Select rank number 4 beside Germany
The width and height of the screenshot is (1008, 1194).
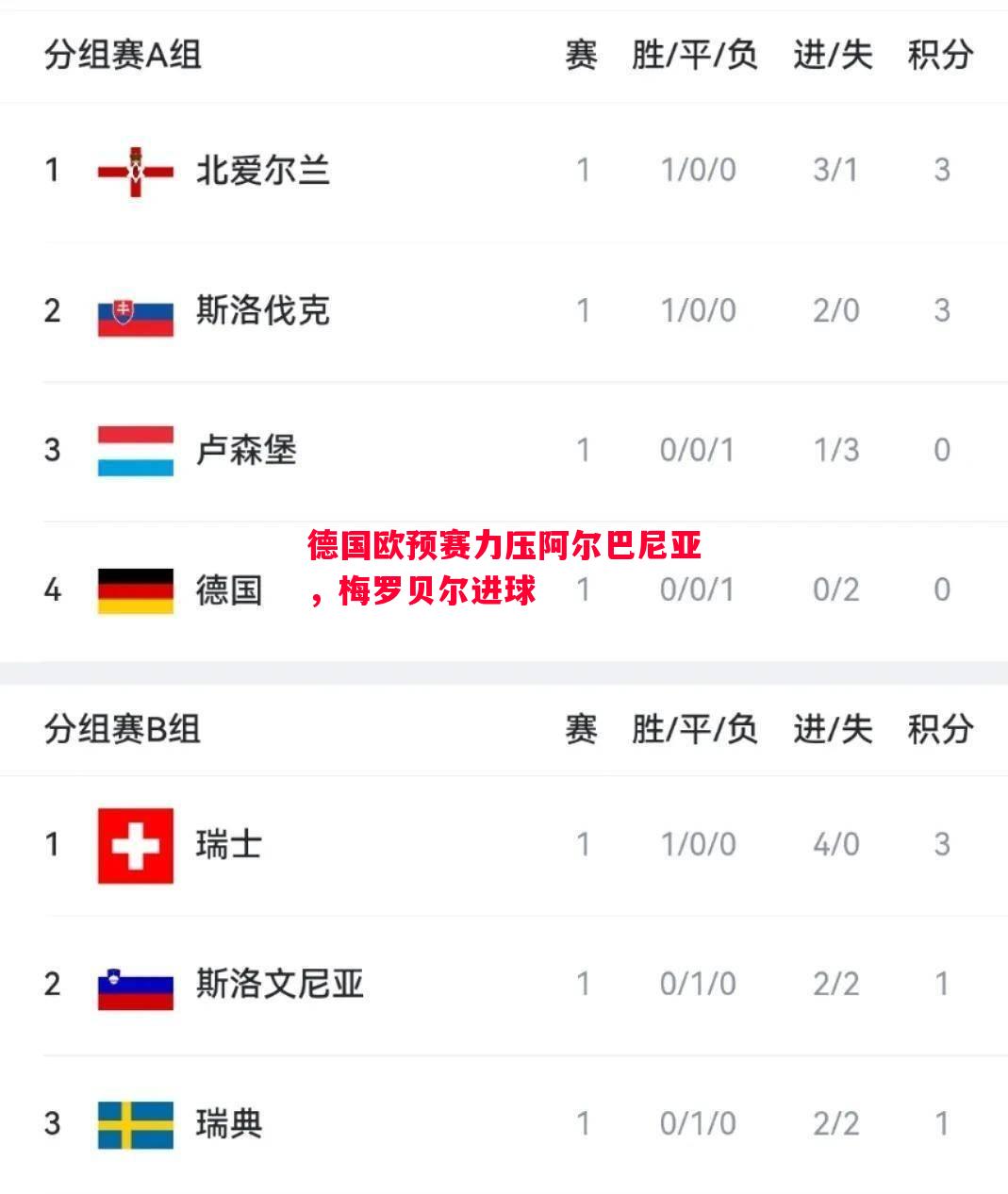point(54,589)
